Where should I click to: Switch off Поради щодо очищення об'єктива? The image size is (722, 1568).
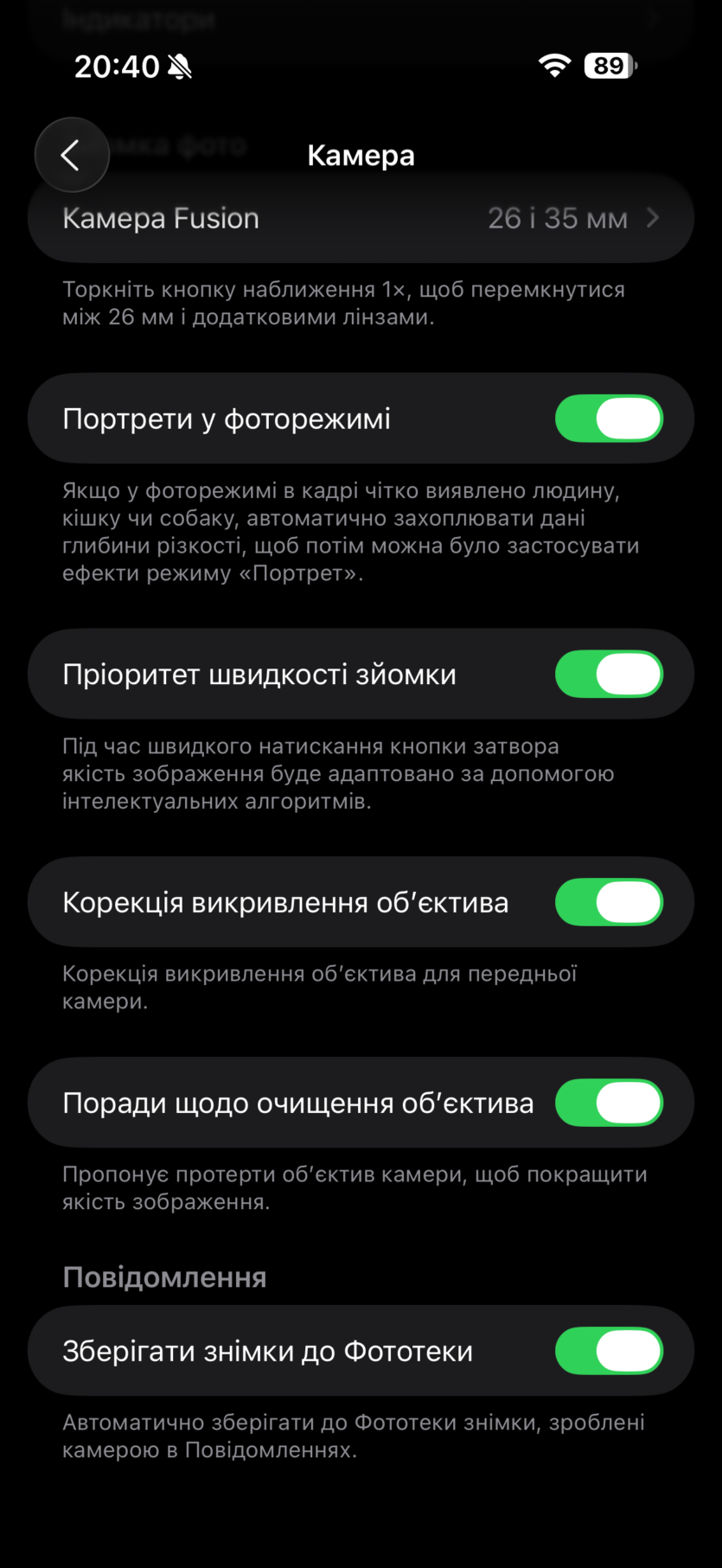(x=609, y=1103)
